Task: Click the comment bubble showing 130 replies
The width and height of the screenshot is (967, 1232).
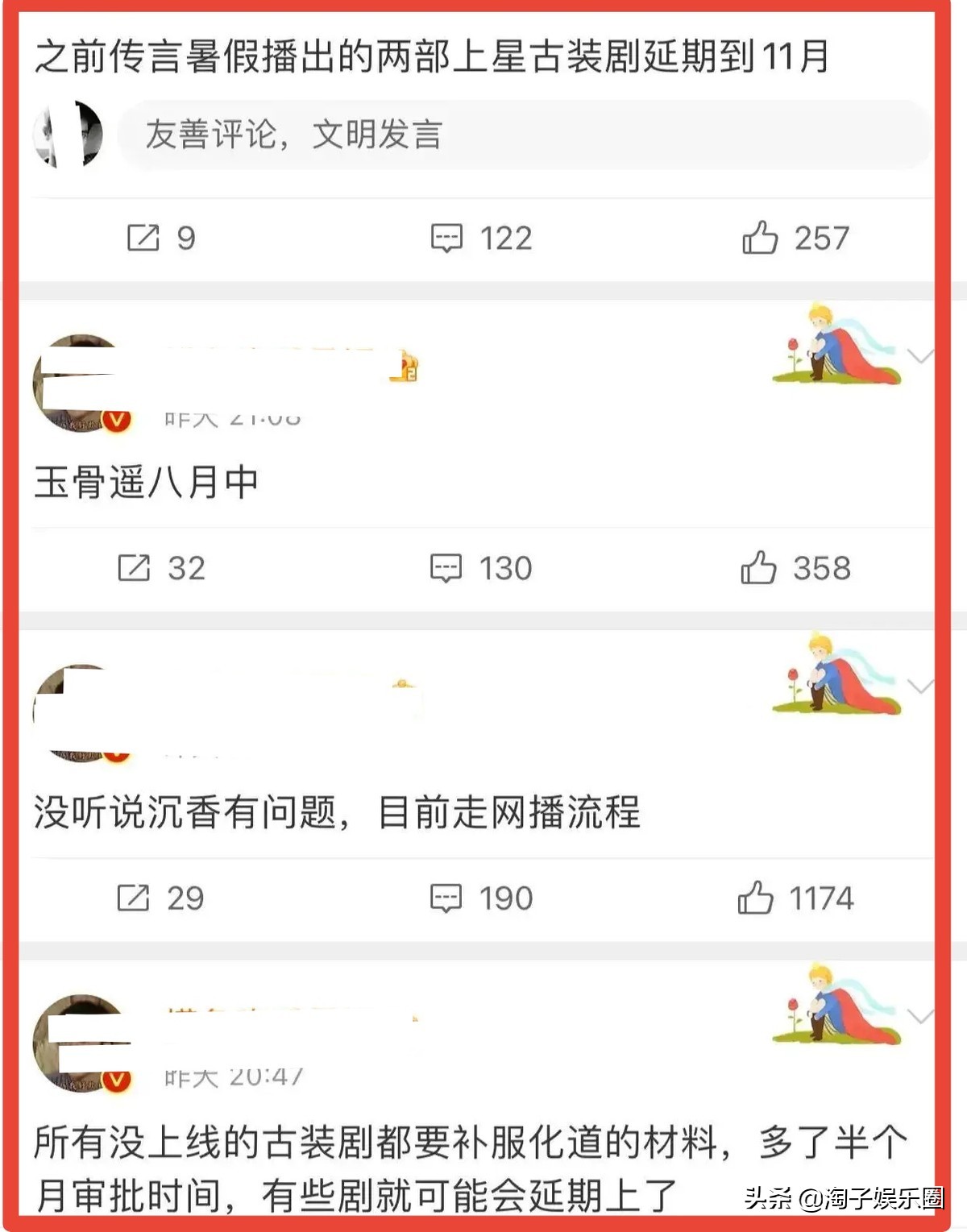Action: click(x=447, y=568)
